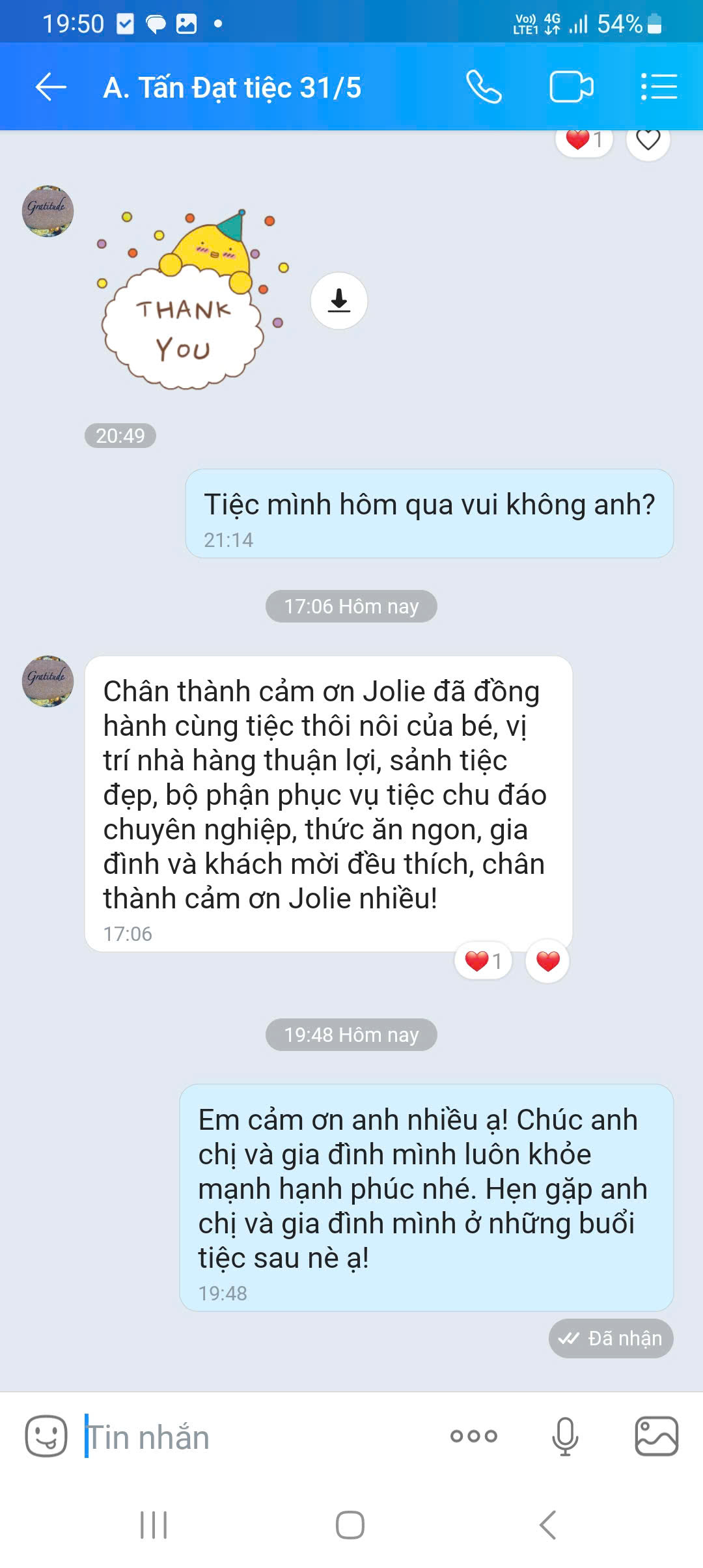Record a voice message with microphone
Image resolution: width=703 pixels, height=1568 pixels.
564,1436
